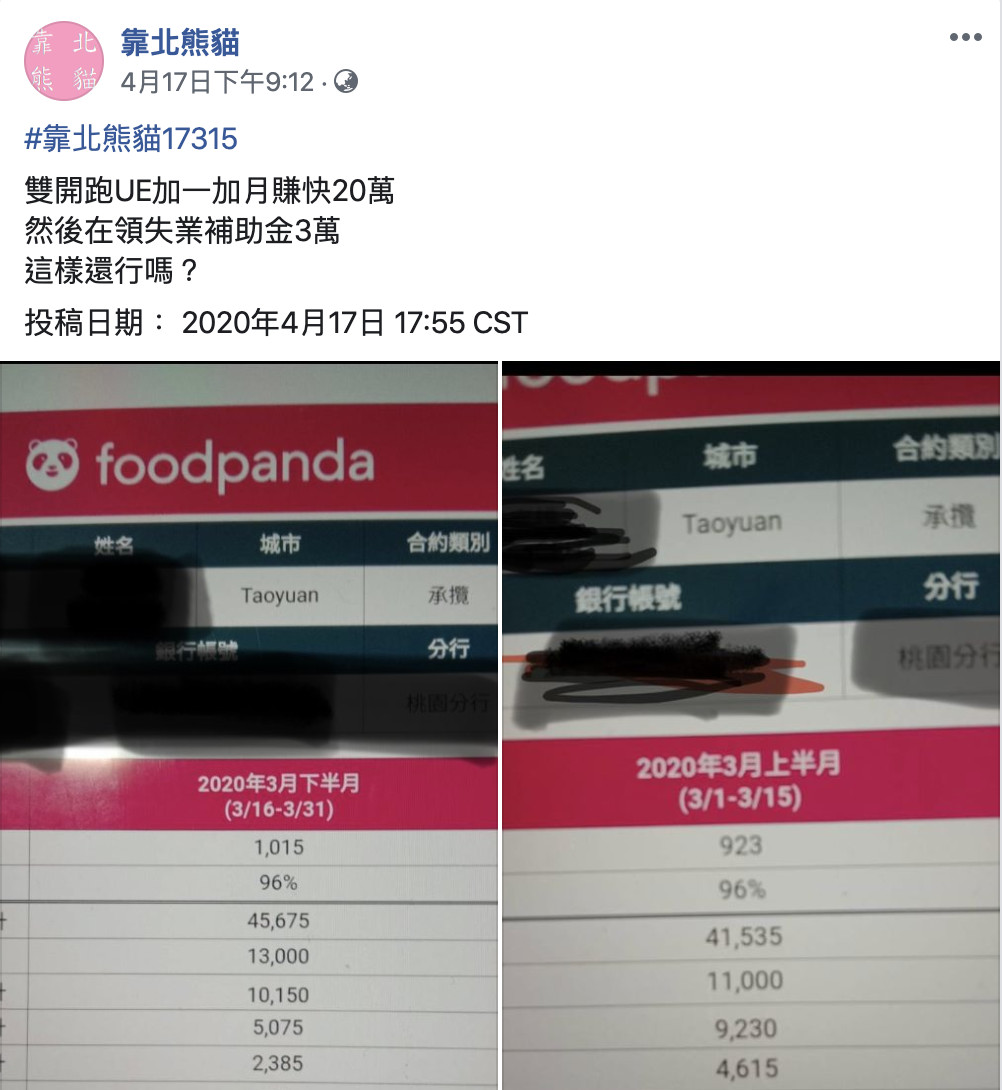The image size is (1002, 1090).
Task: Open hashtag #靠北熊貓17315
Action: 131,138
